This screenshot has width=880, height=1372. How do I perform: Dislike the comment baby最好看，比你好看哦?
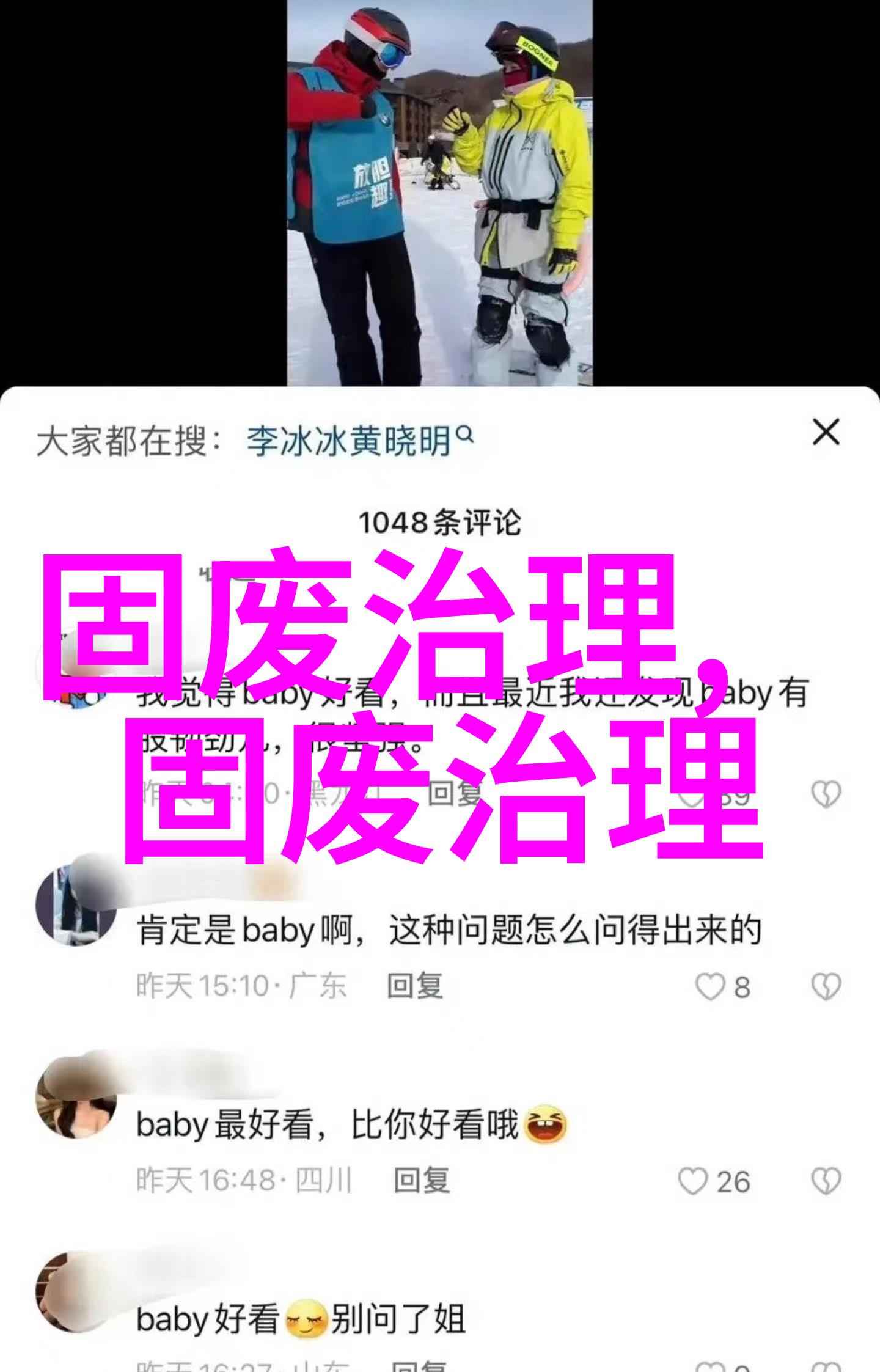click(826, 1181)
